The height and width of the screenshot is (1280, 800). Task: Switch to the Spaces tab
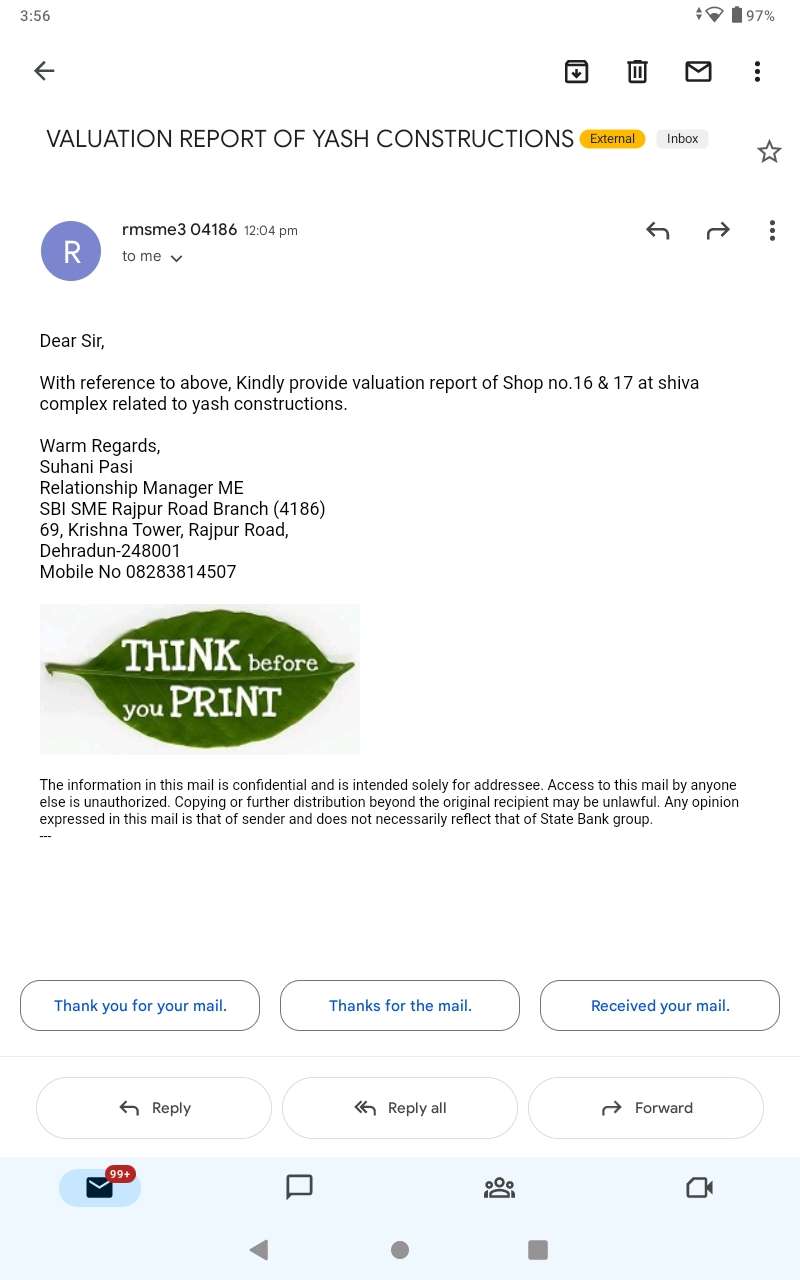tap(499, 1187)
